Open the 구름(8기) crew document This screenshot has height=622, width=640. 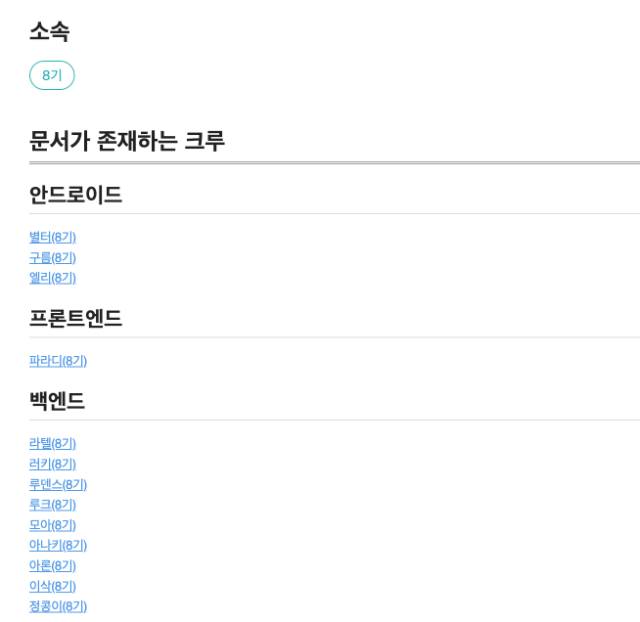52,257
